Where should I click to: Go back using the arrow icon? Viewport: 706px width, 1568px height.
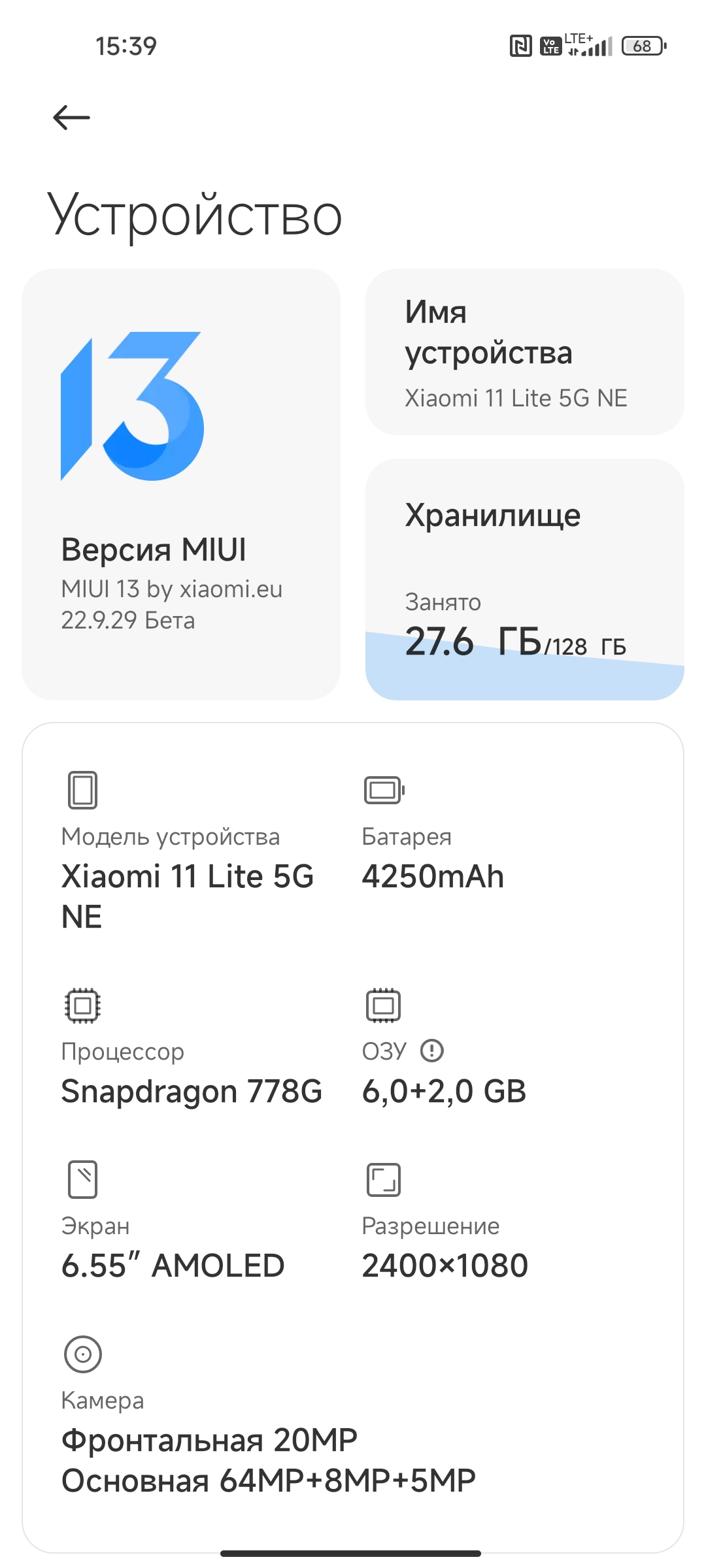coord(71,118)
